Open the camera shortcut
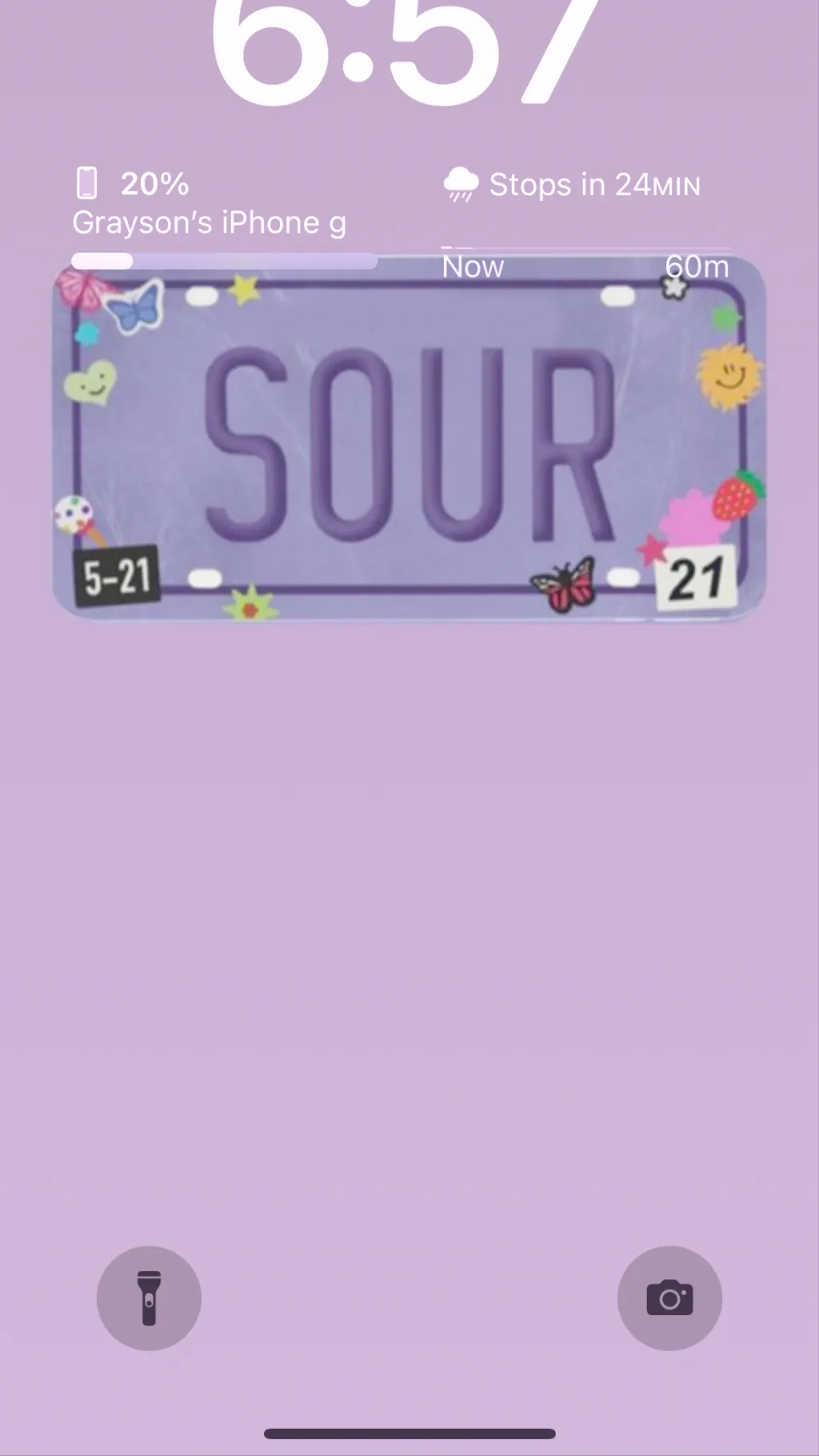Screen dimensions: 819x1456 click(669, 1298)
